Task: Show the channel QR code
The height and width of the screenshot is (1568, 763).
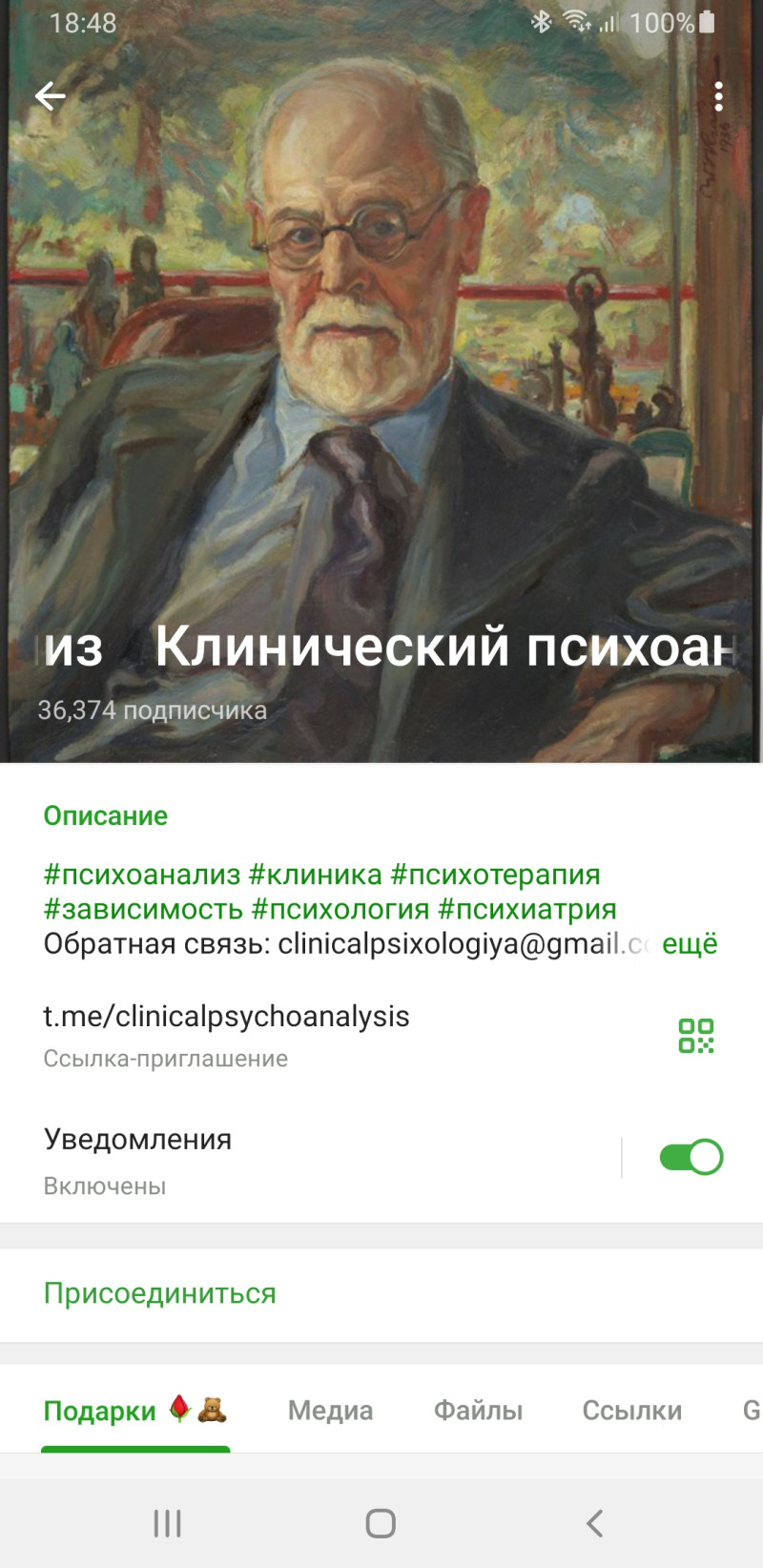Action: coord(695,1036)
